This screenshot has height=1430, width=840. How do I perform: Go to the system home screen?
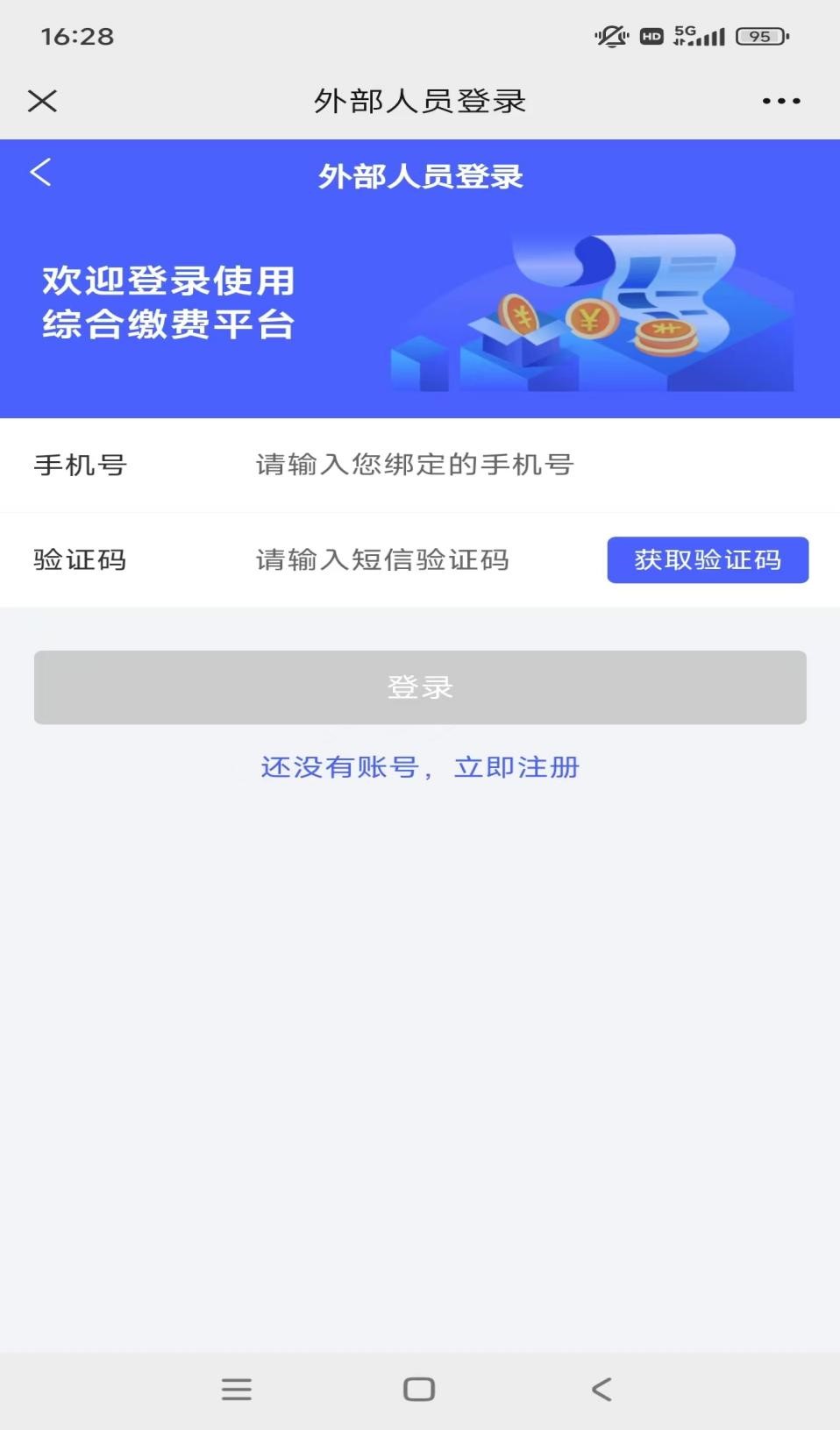click(x=419, y=1389)
